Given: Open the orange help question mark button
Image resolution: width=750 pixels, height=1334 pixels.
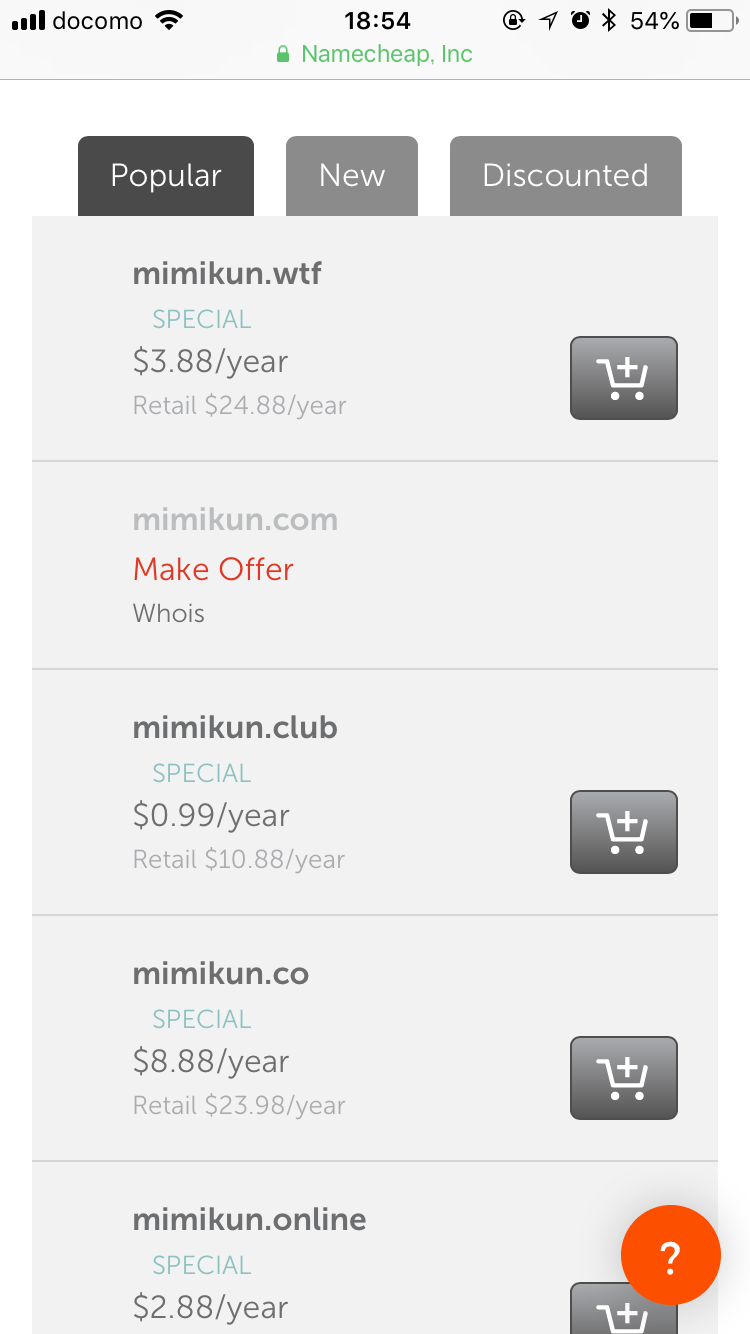Looking at the screenshot, I should click(x=671, y=1255).
